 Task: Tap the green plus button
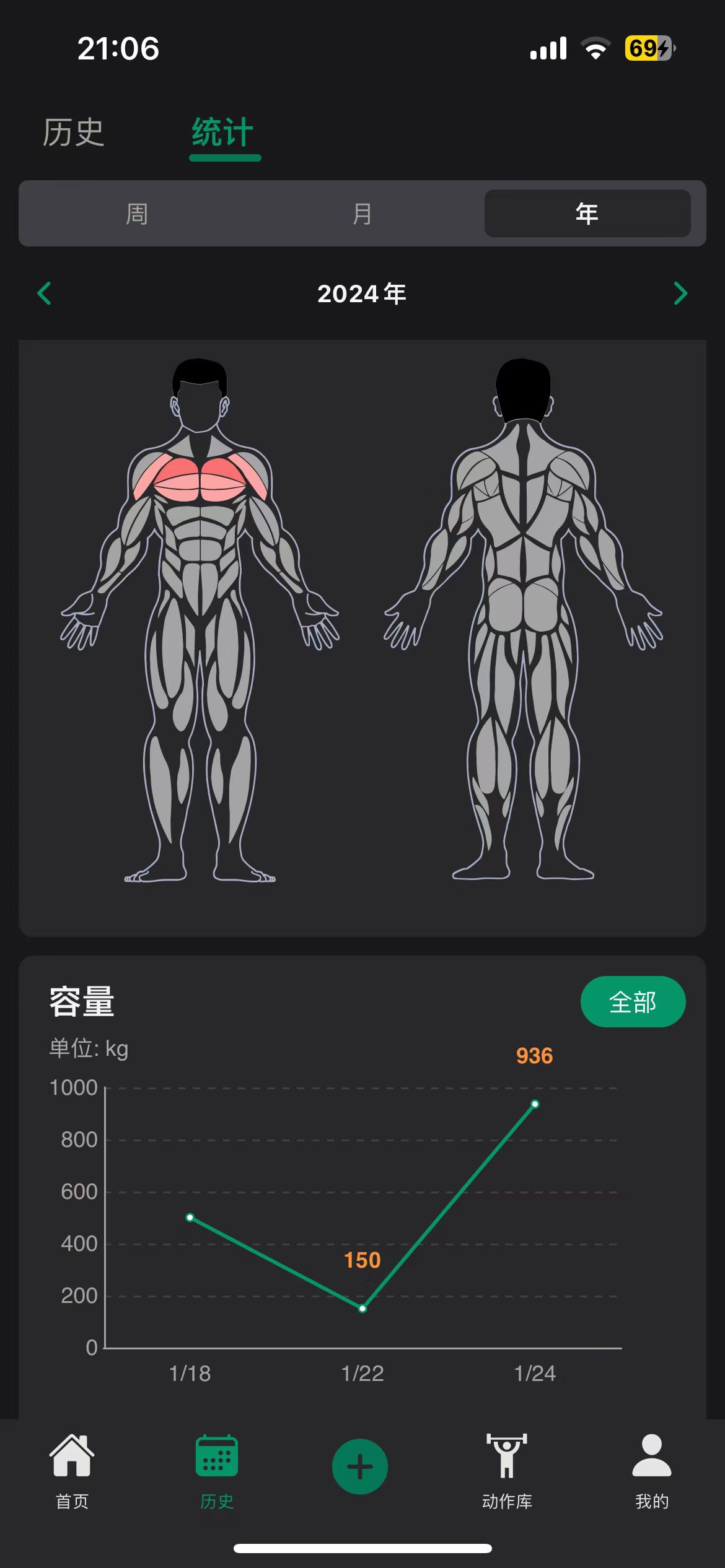[360, 1466]
